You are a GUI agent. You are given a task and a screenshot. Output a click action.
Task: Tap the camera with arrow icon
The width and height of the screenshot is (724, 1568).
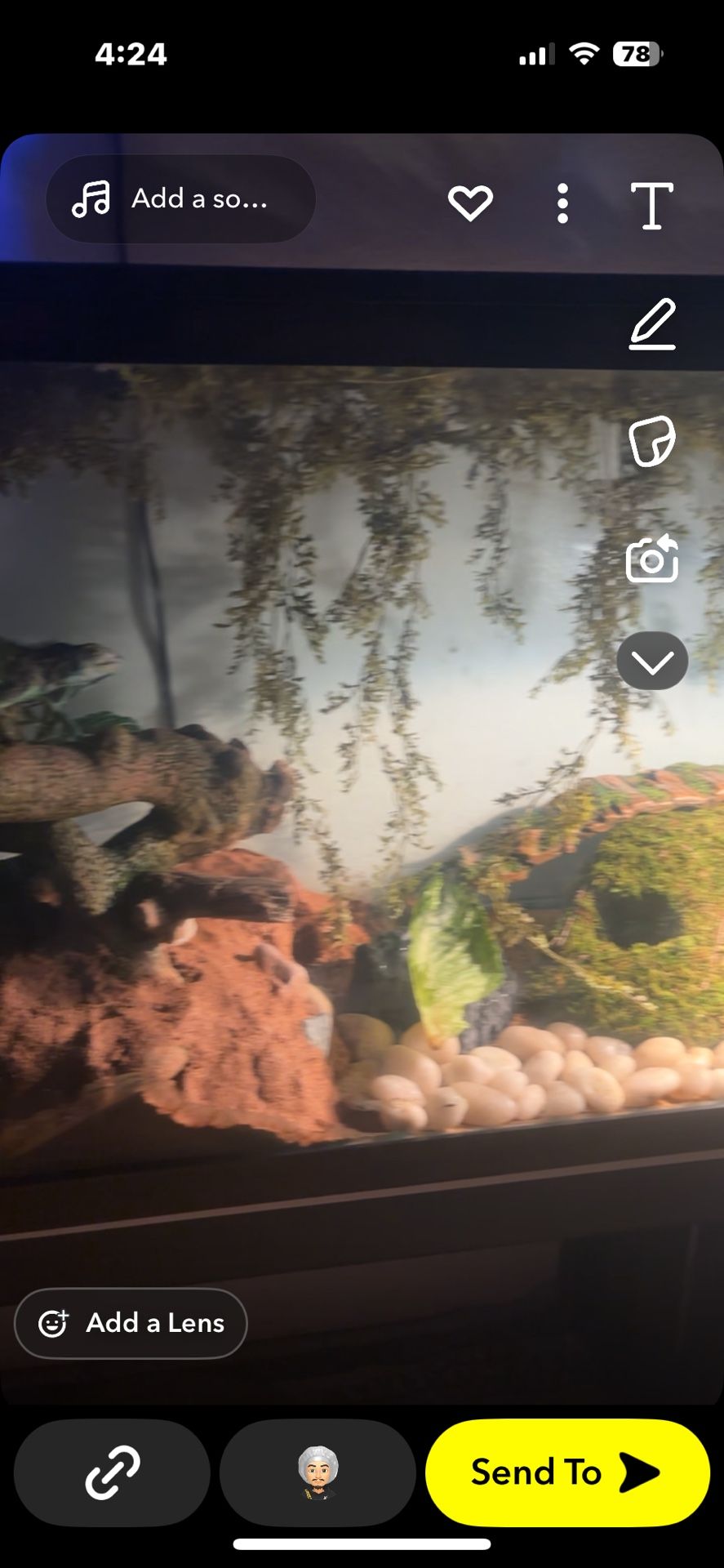[651, 558]
